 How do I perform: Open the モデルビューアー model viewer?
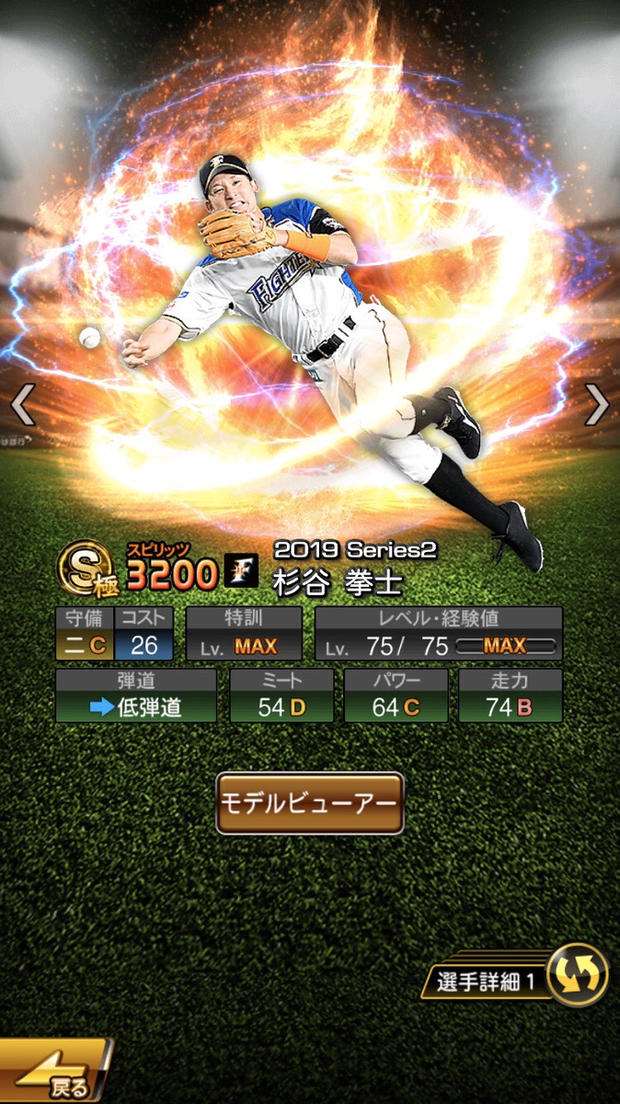310,803
